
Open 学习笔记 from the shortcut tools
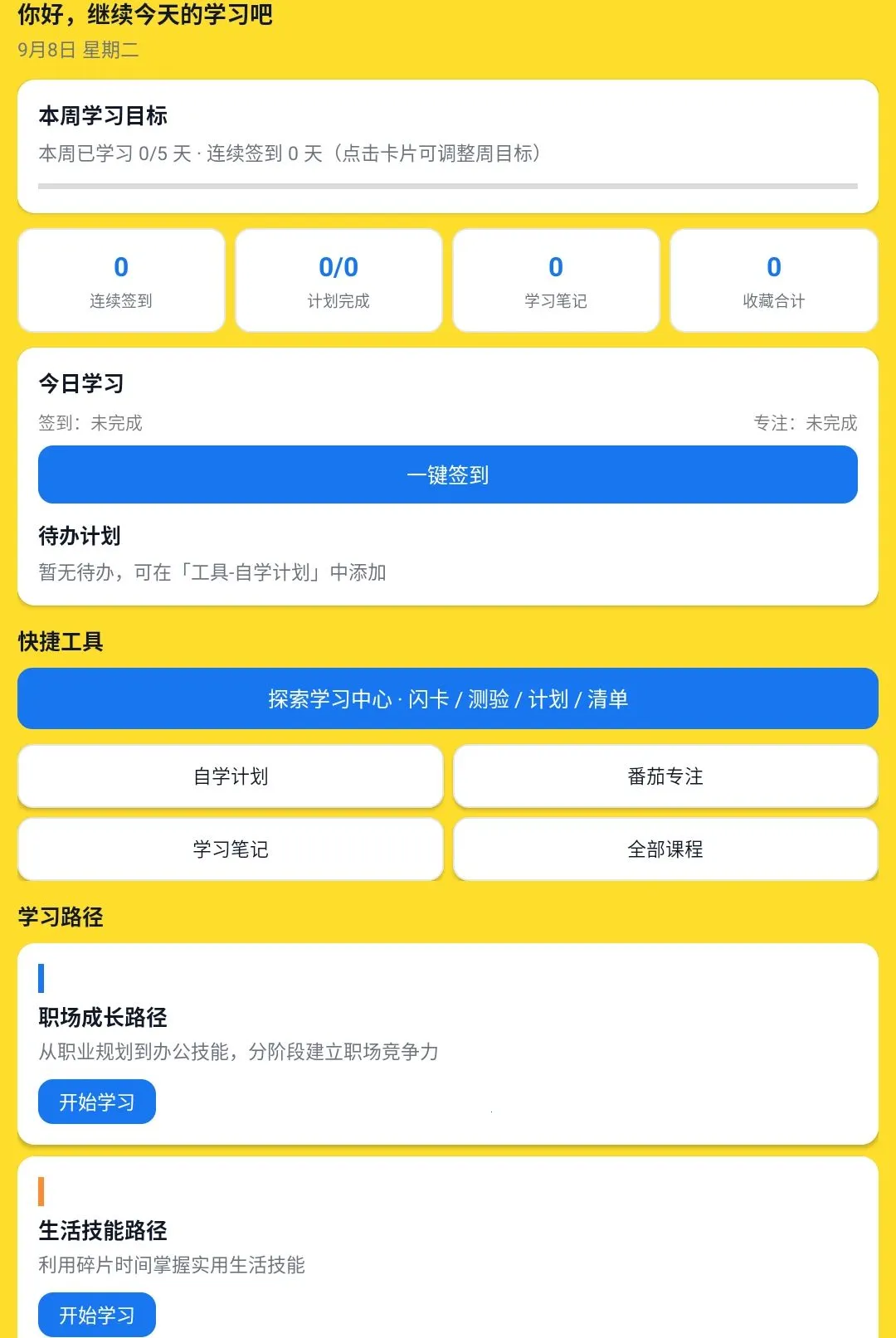point(231,849)
